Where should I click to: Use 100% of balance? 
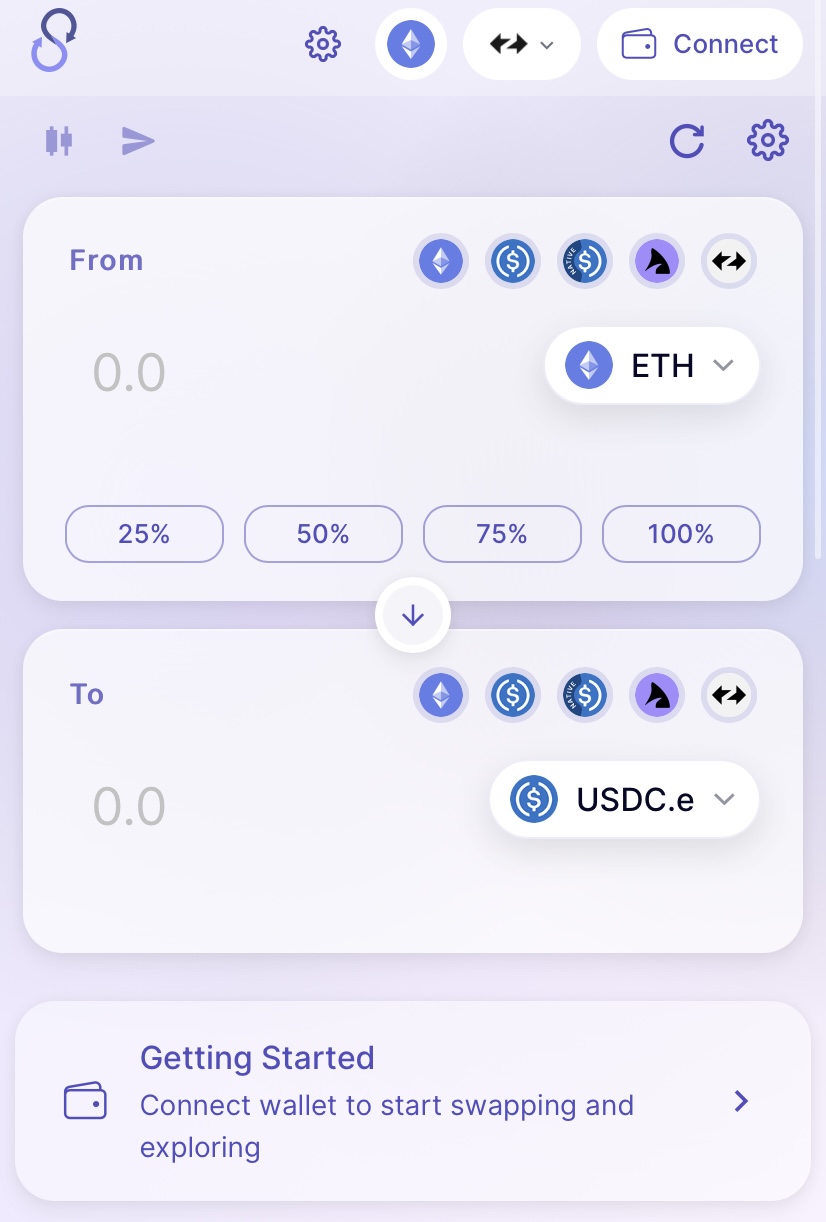(x=681, y=534)
